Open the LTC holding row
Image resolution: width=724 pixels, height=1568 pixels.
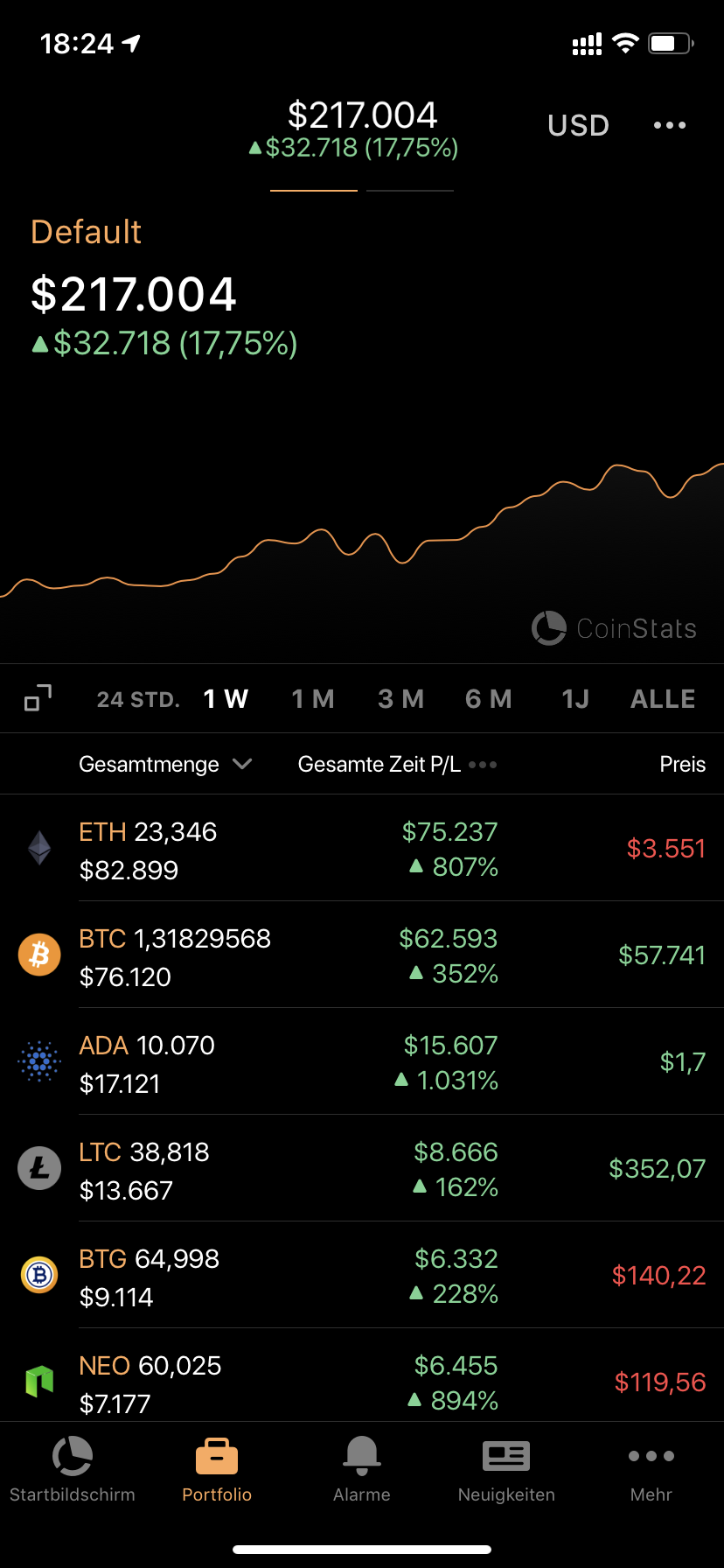[x=362, y=1169]
